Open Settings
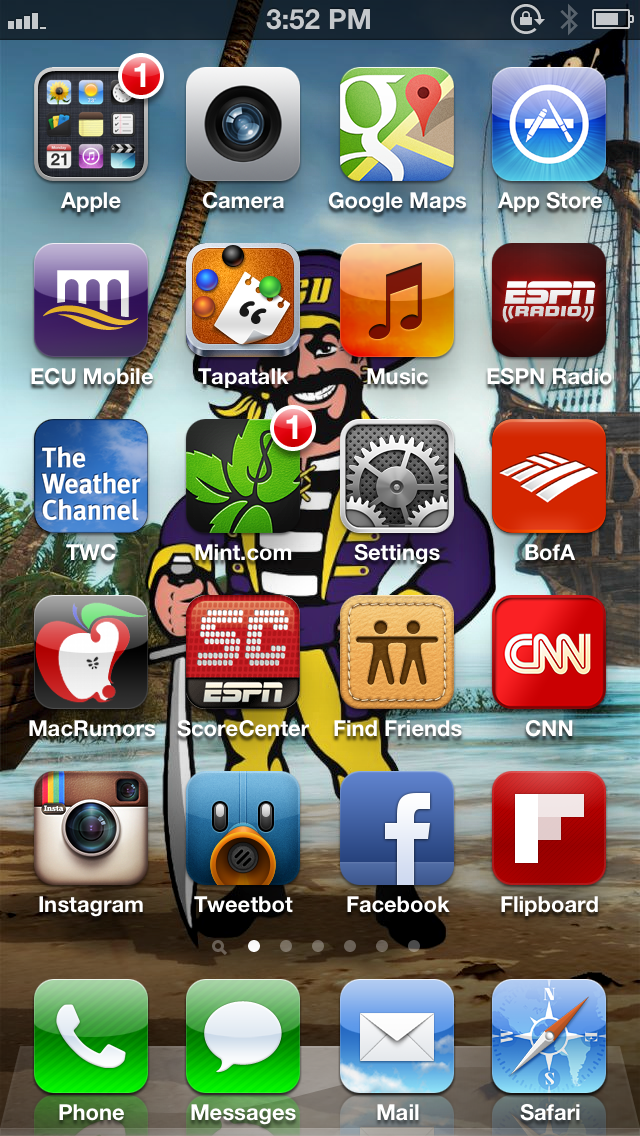Viewport: 640px width, 1136px height. click(x=396, y=476)
